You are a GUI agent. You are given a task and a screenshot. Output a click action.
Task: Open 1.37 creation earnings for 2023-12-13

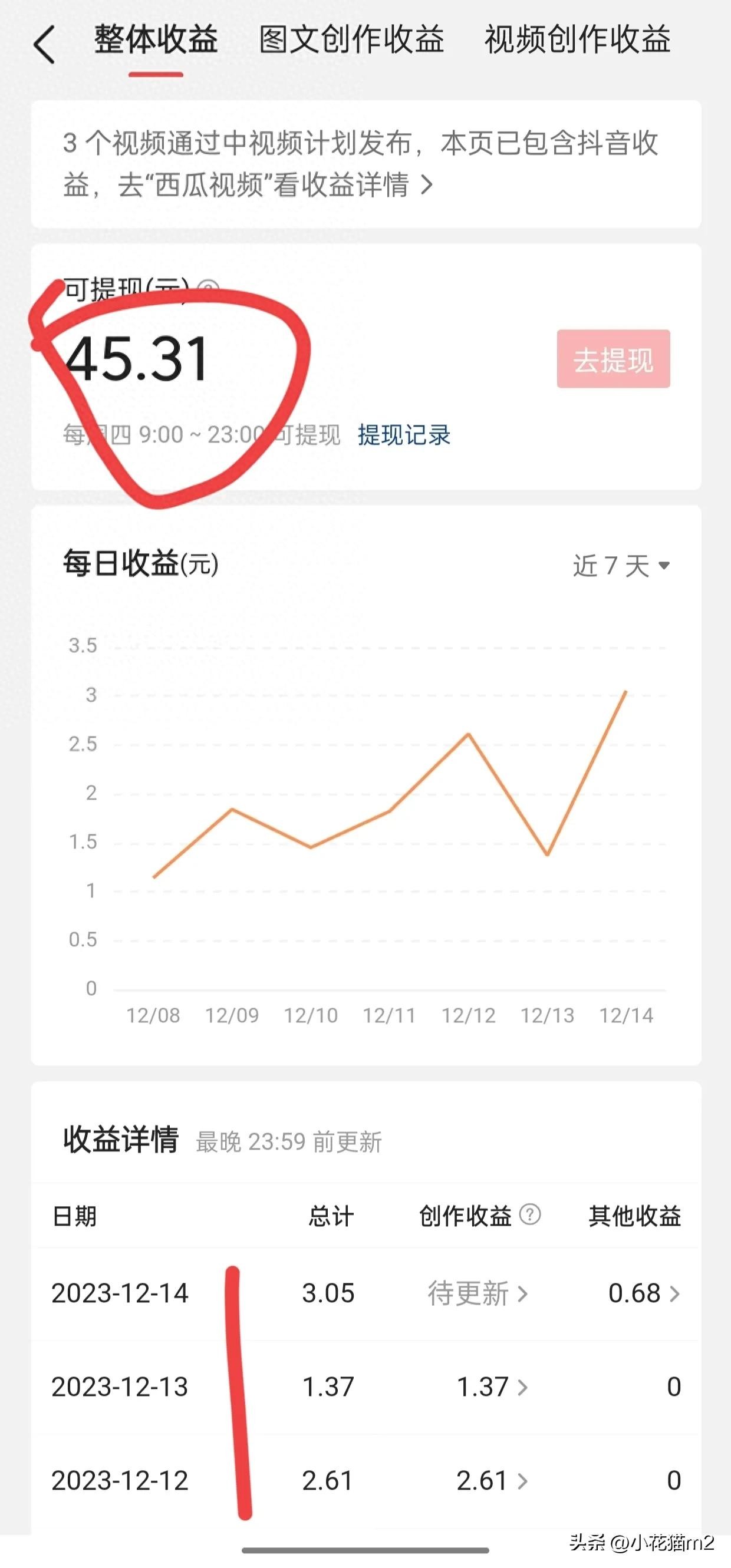[492, 1387]
